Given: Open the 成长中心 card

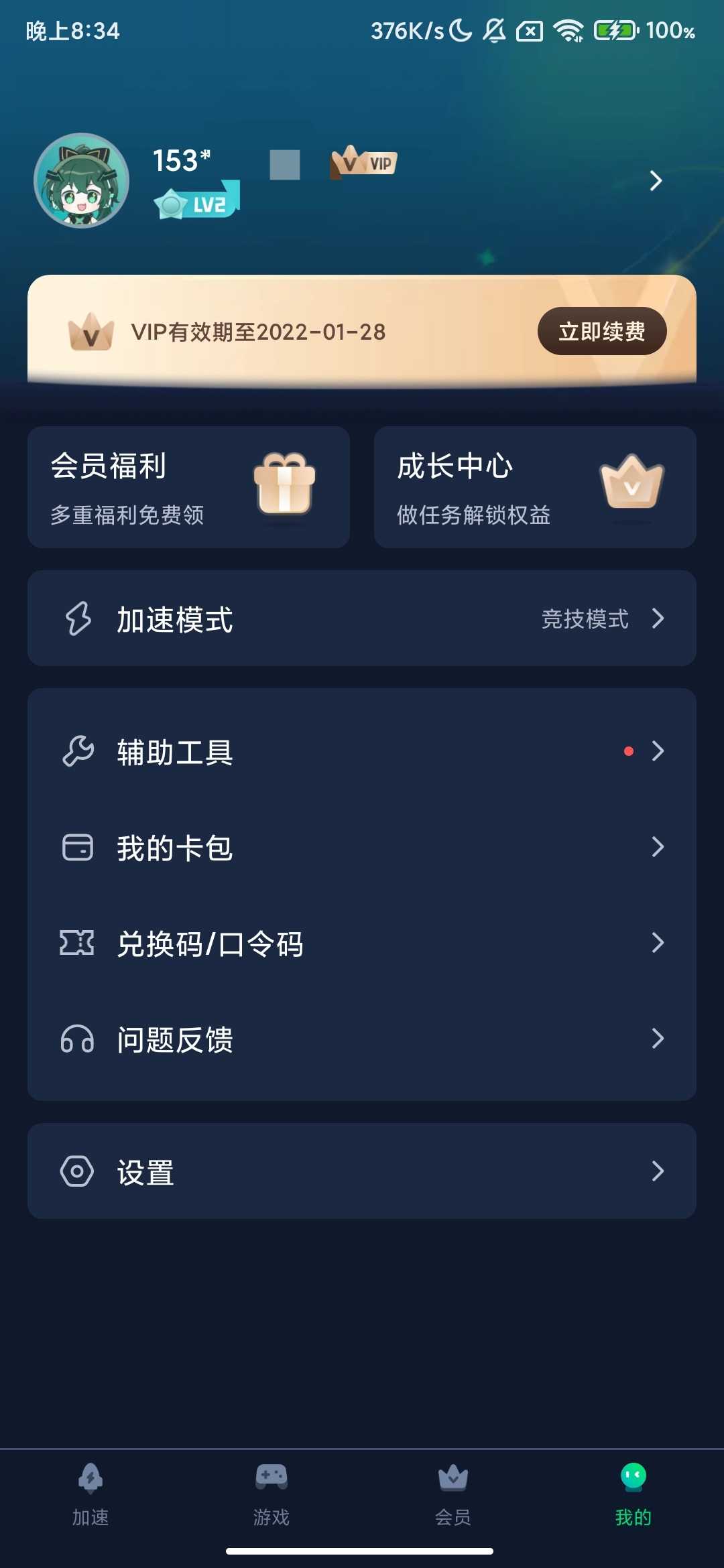Looking at the screenshot, I should click(534, 487).
